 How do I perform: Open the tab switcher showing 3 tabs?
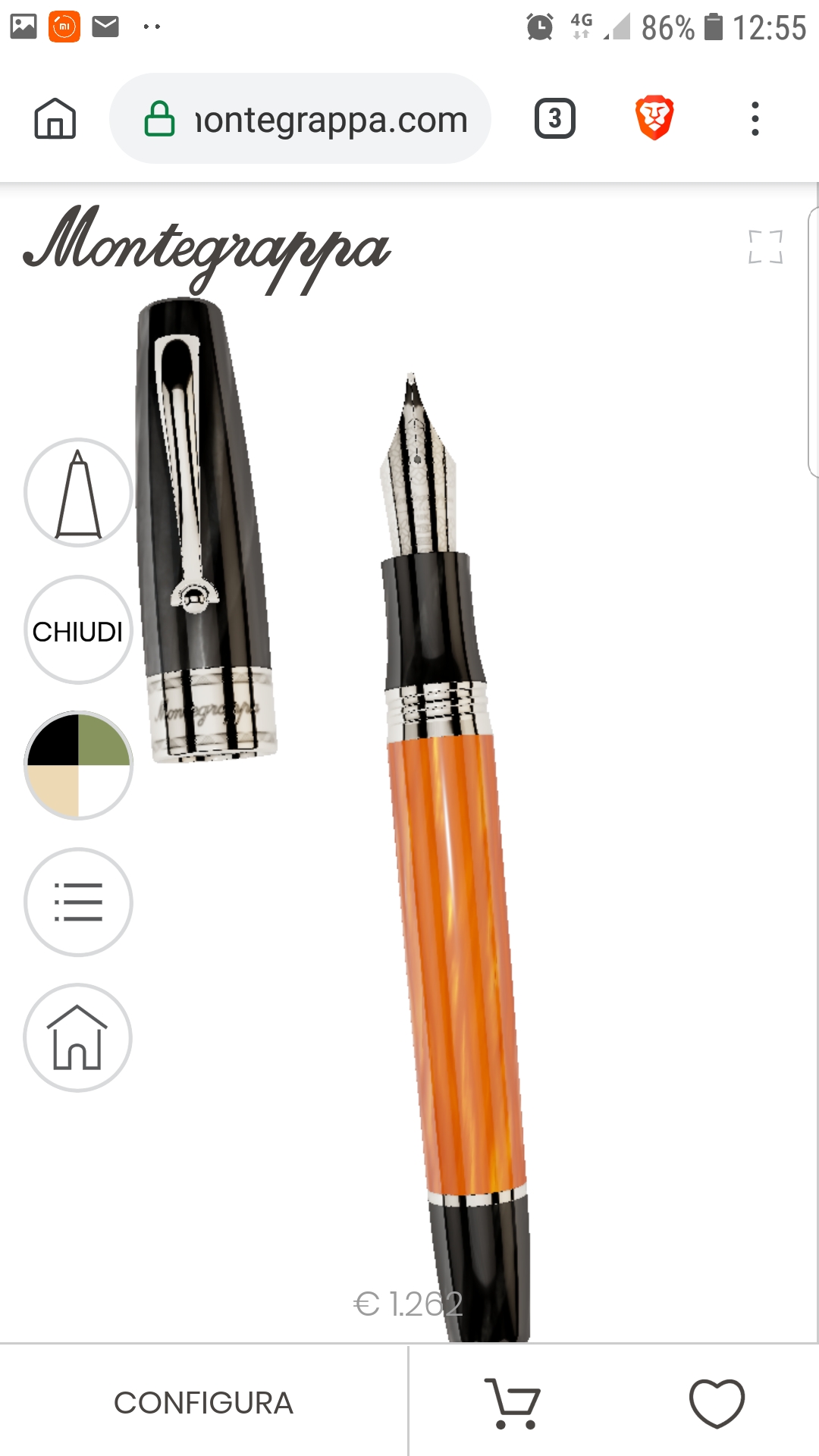(x=555, y=119)
